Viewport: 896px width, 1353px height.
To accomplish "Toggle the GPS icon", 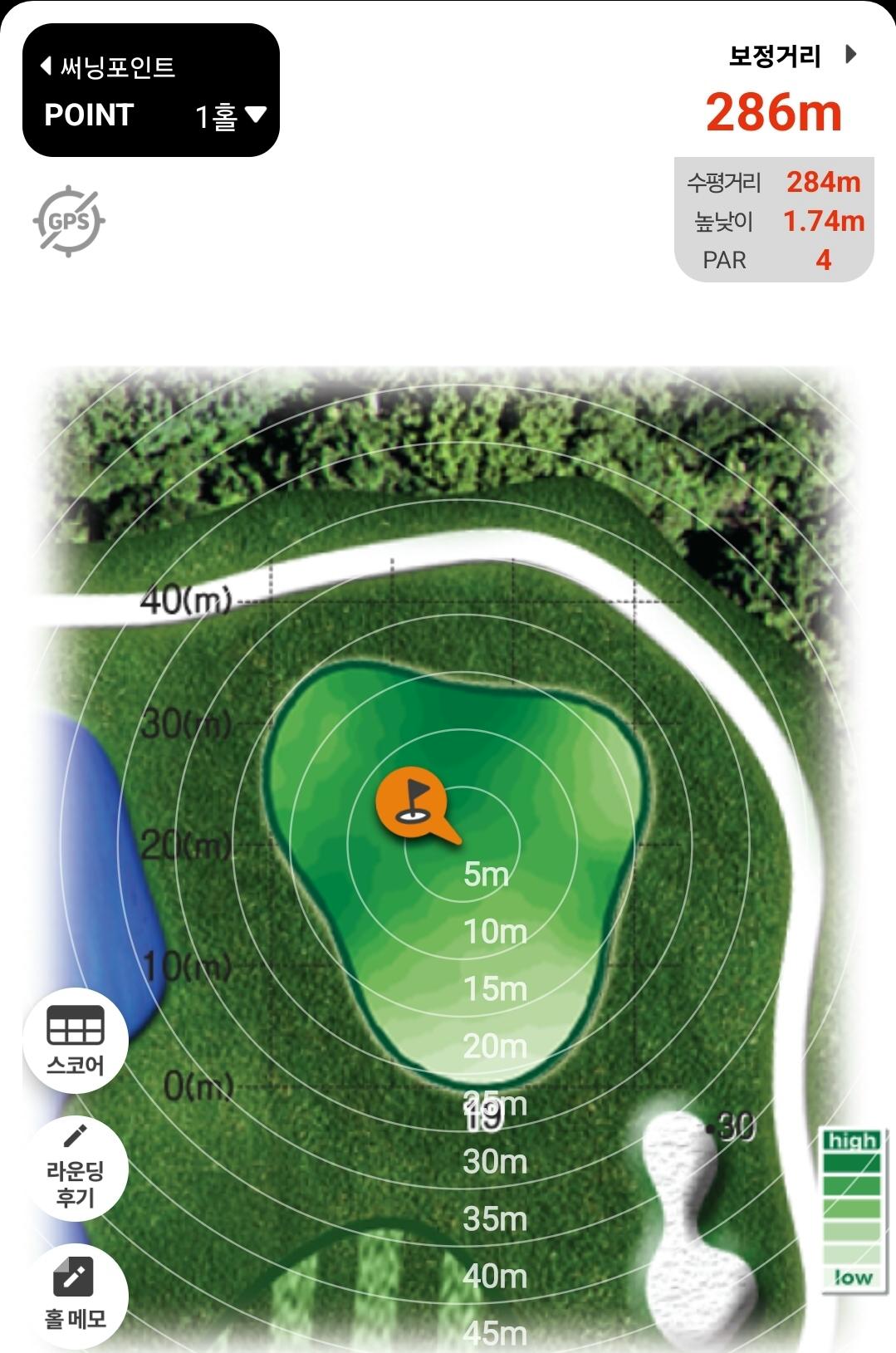I will coord(69,221).
